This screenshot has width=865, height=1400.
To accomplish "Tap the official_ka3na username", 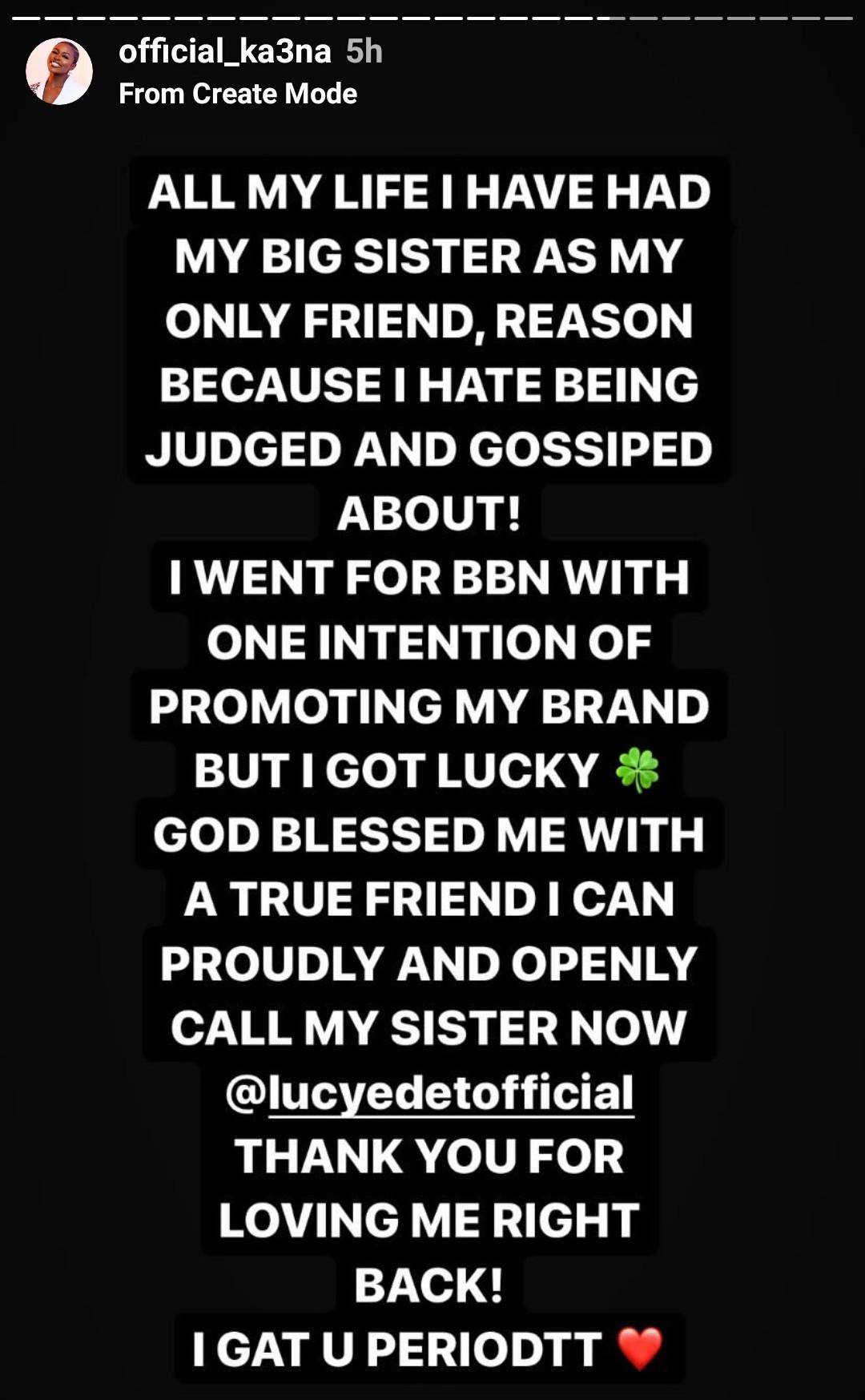I will [224, 52].
